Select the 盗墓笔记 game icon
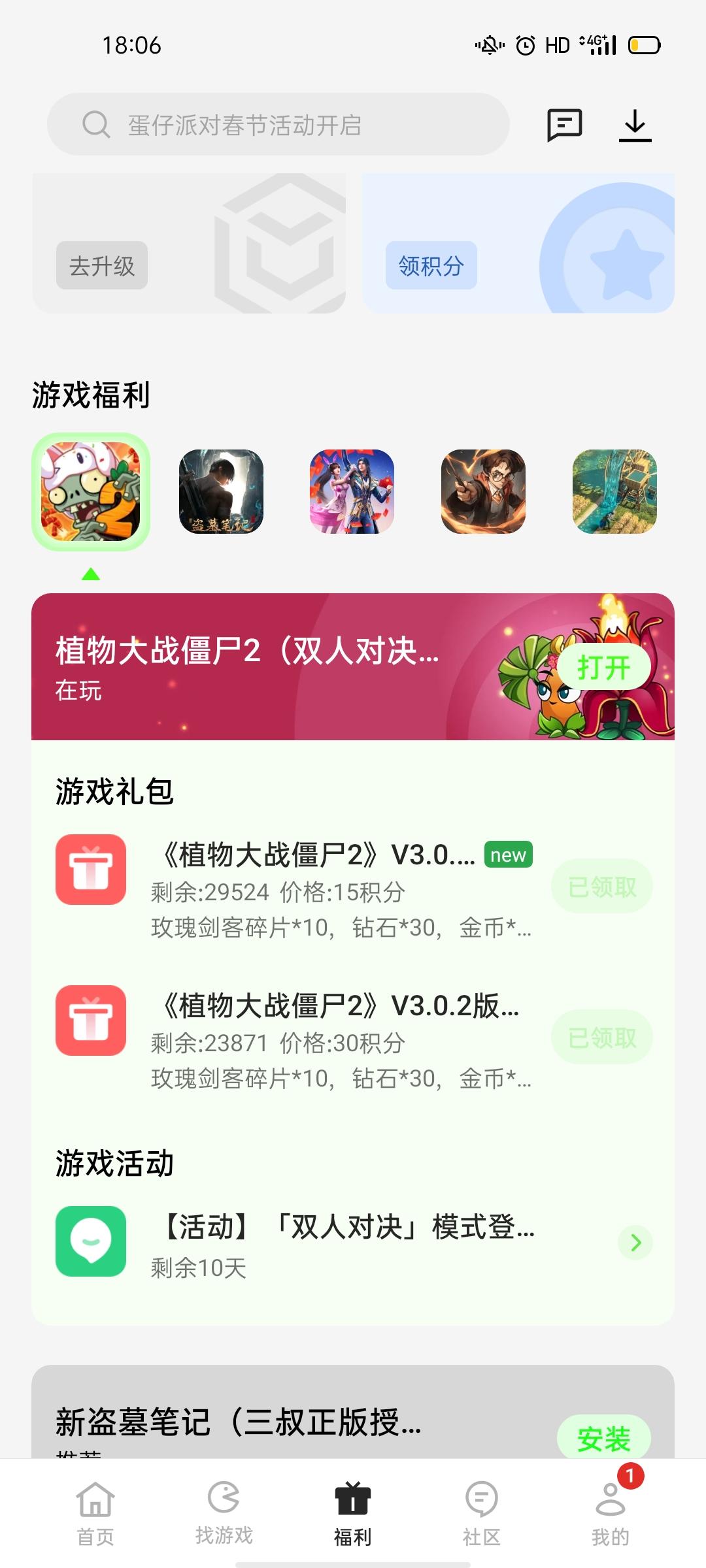706x1568 pixels. click(x=221, y=491)
